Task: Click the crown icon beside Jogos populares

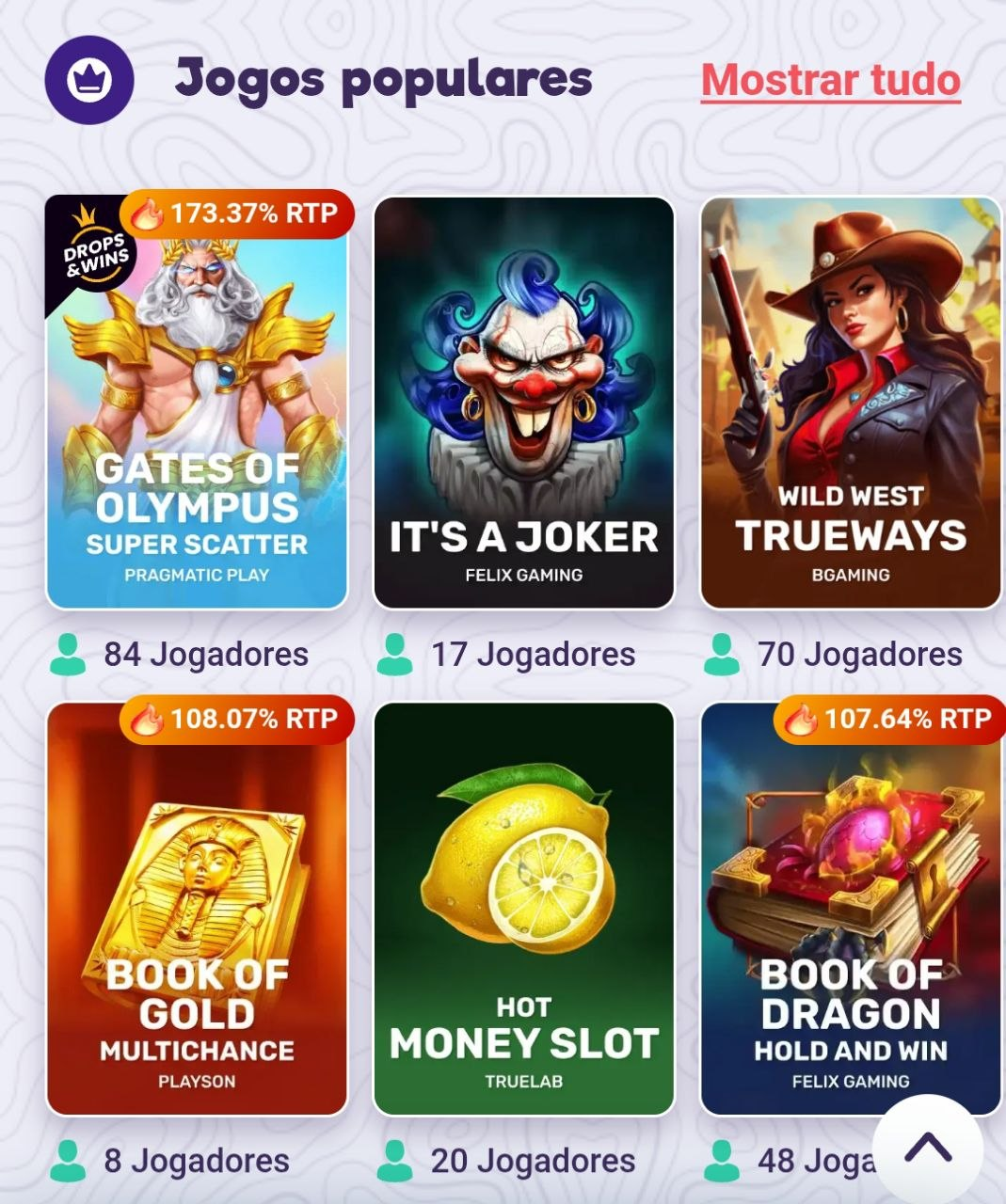Action: (x=89, y=79)
